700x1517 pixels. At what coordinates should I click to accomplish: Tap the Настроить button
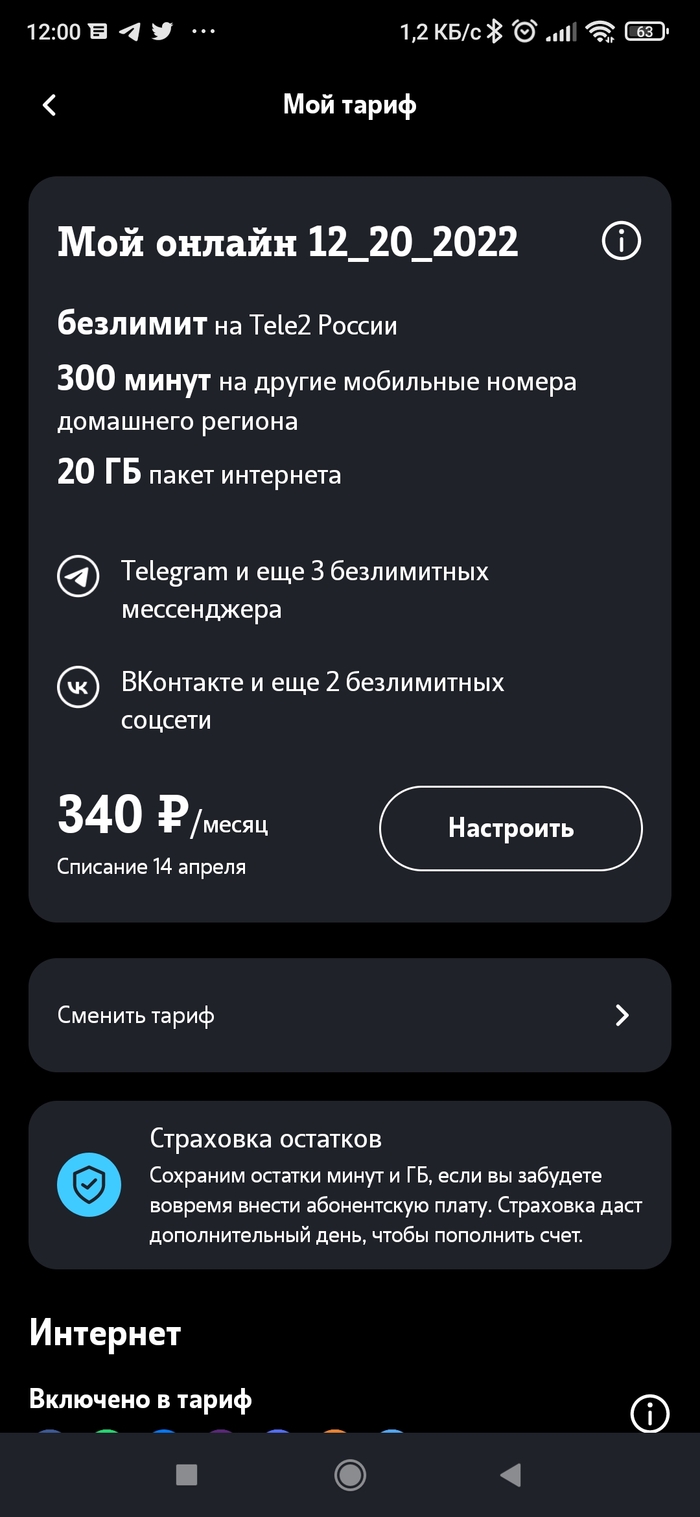pos(510,828)
